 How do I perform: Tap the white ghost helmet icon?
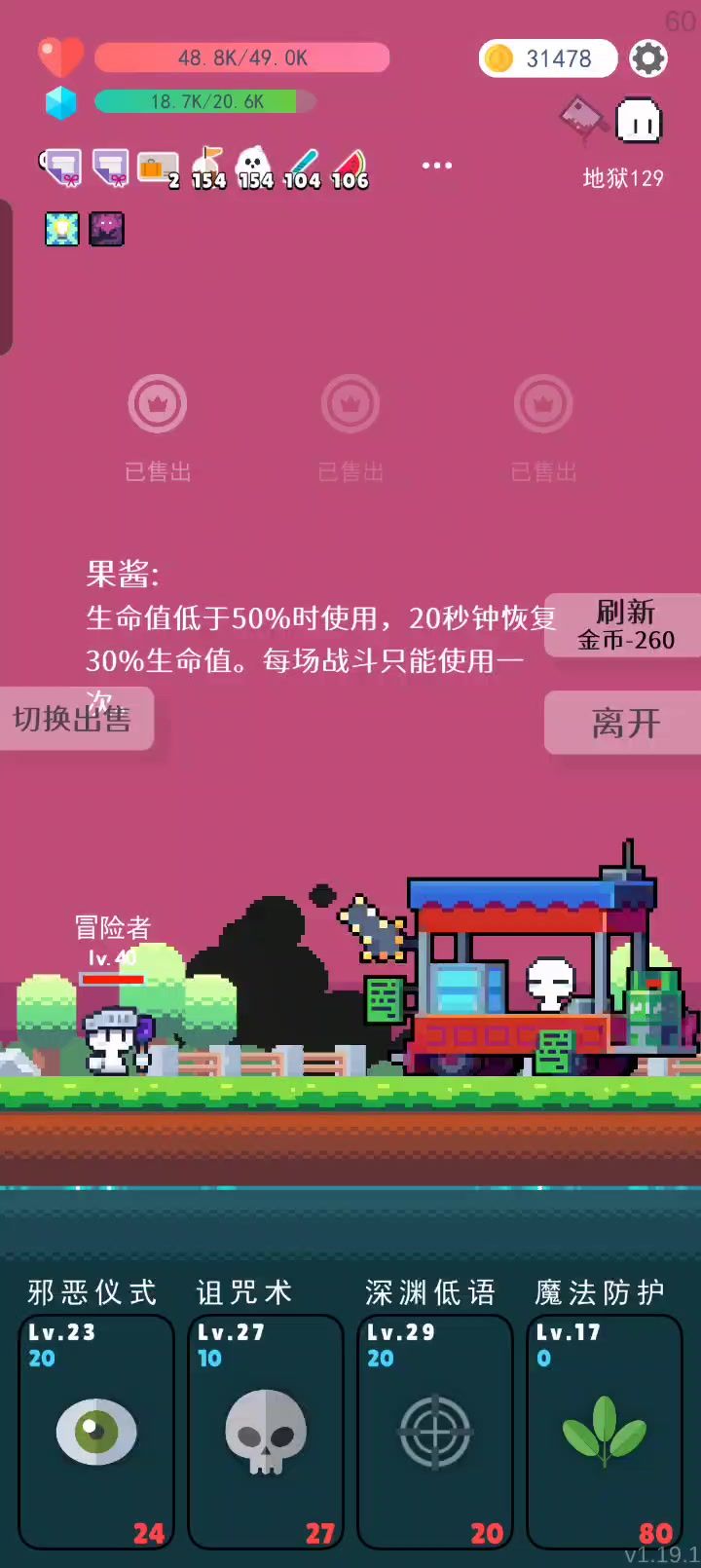point(640,121)
